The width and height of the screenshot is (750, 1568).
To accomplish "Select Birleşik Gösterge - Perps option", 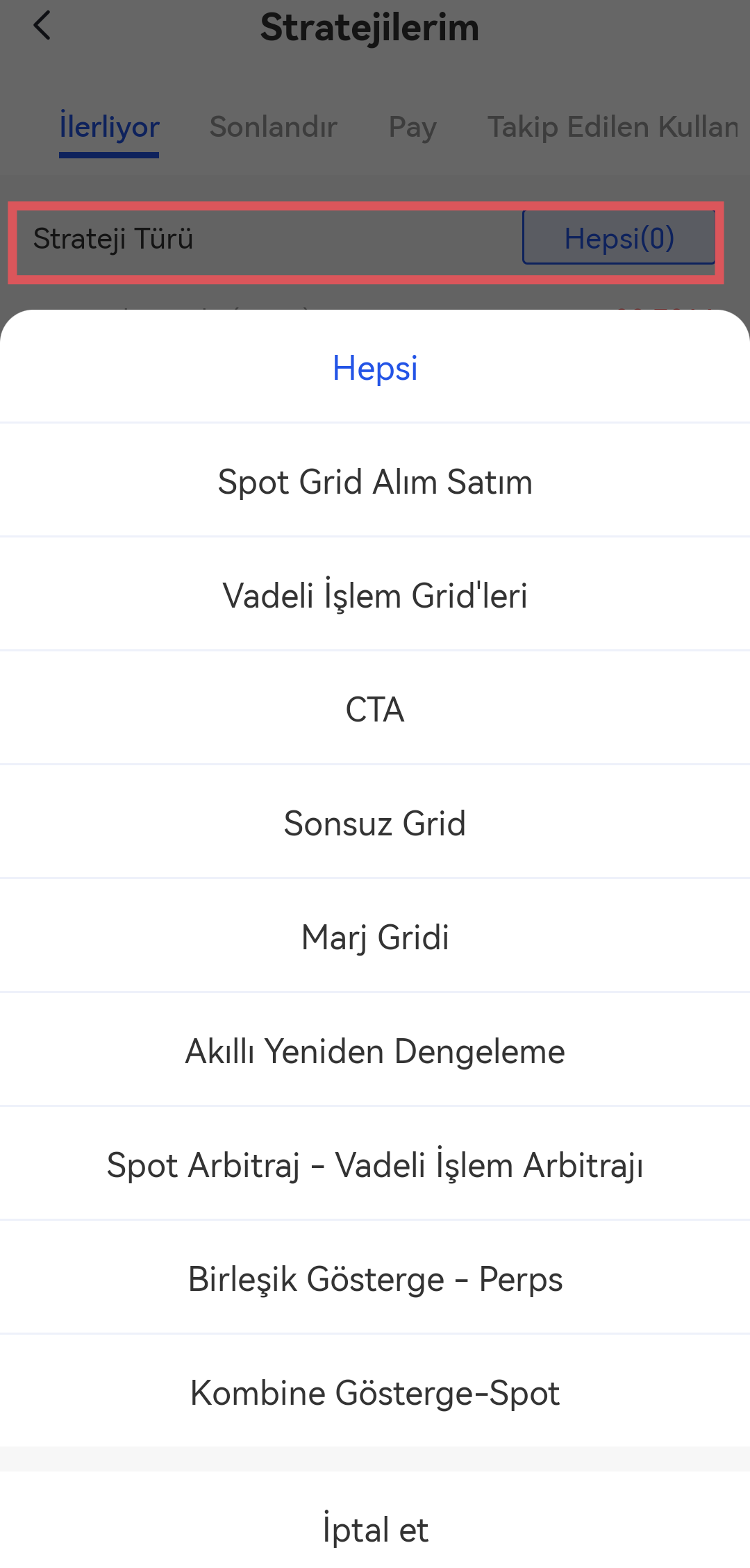I will (x=375, y=1279).
